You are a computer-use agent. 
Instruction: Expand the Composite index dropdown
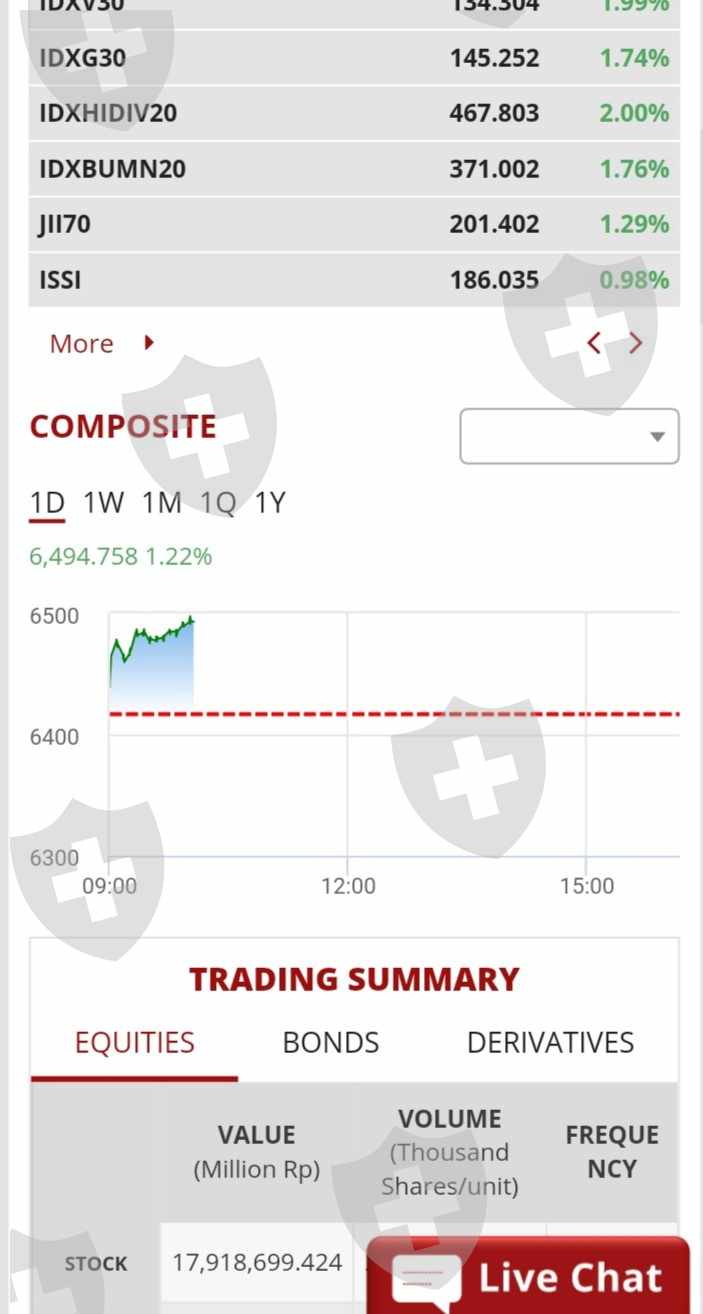click(x=569, y=436)
